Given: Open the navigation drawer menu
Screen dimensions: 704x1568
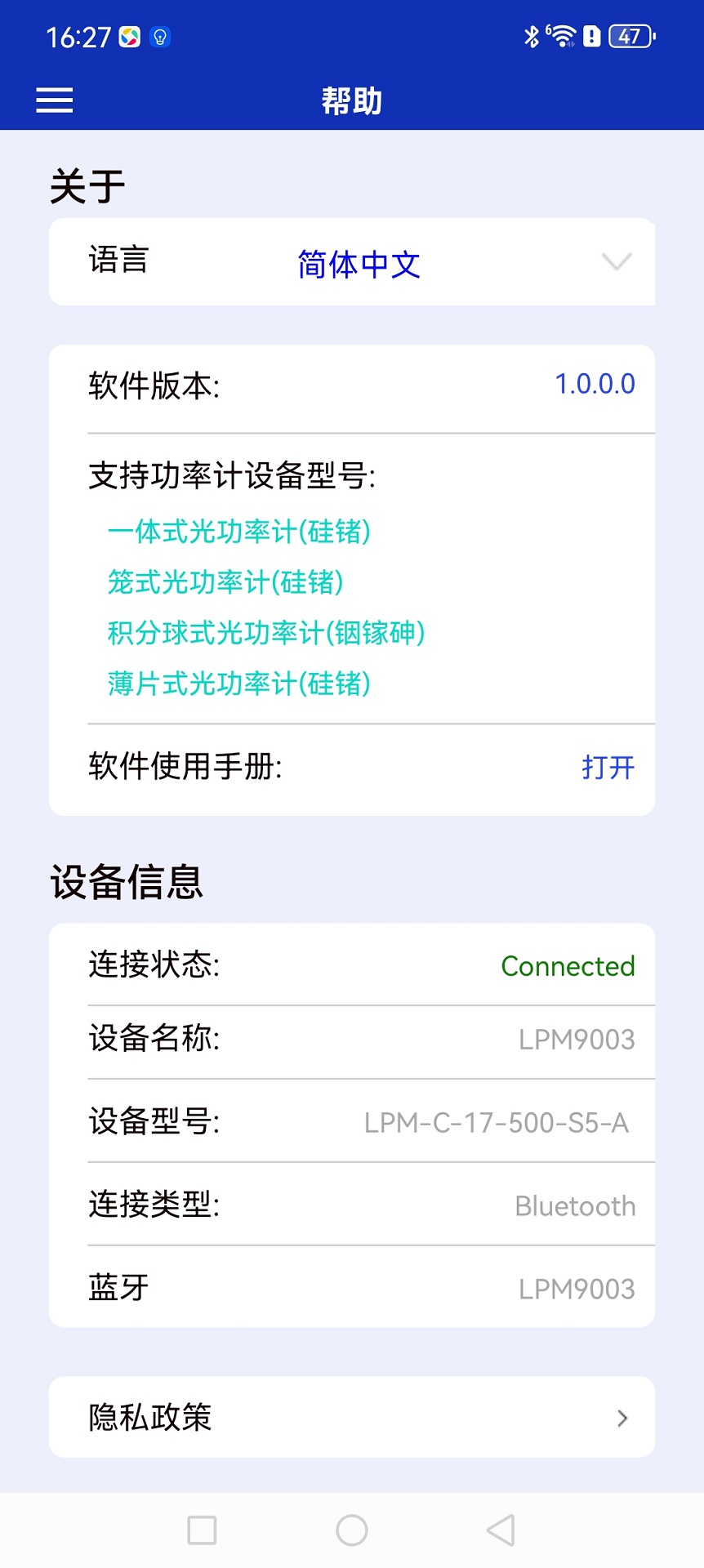Looking at the screenshot, I should tap(54, 100).
